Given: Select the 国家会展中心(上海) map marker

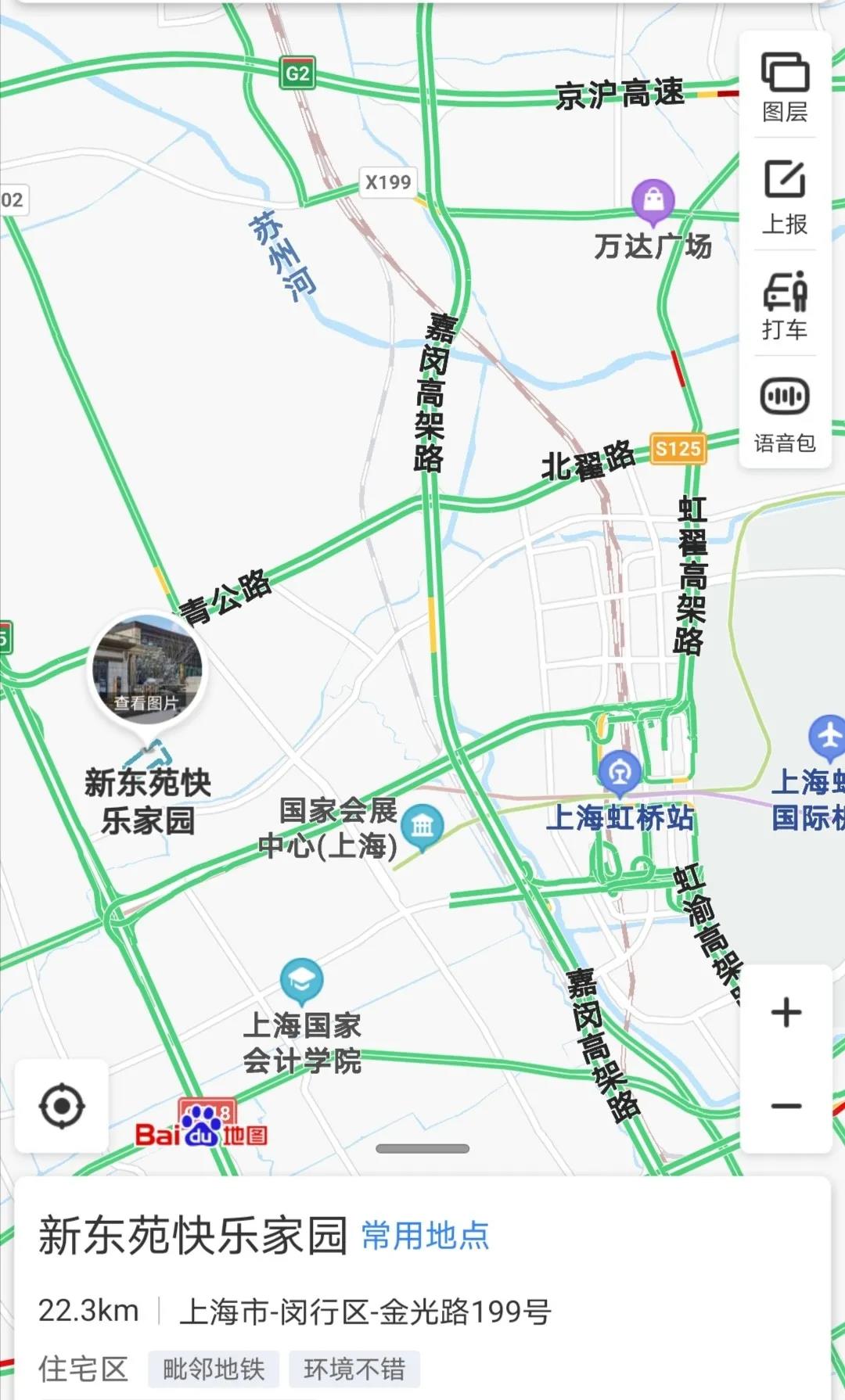Looking at the screenshot, I should tap(422, 827).
